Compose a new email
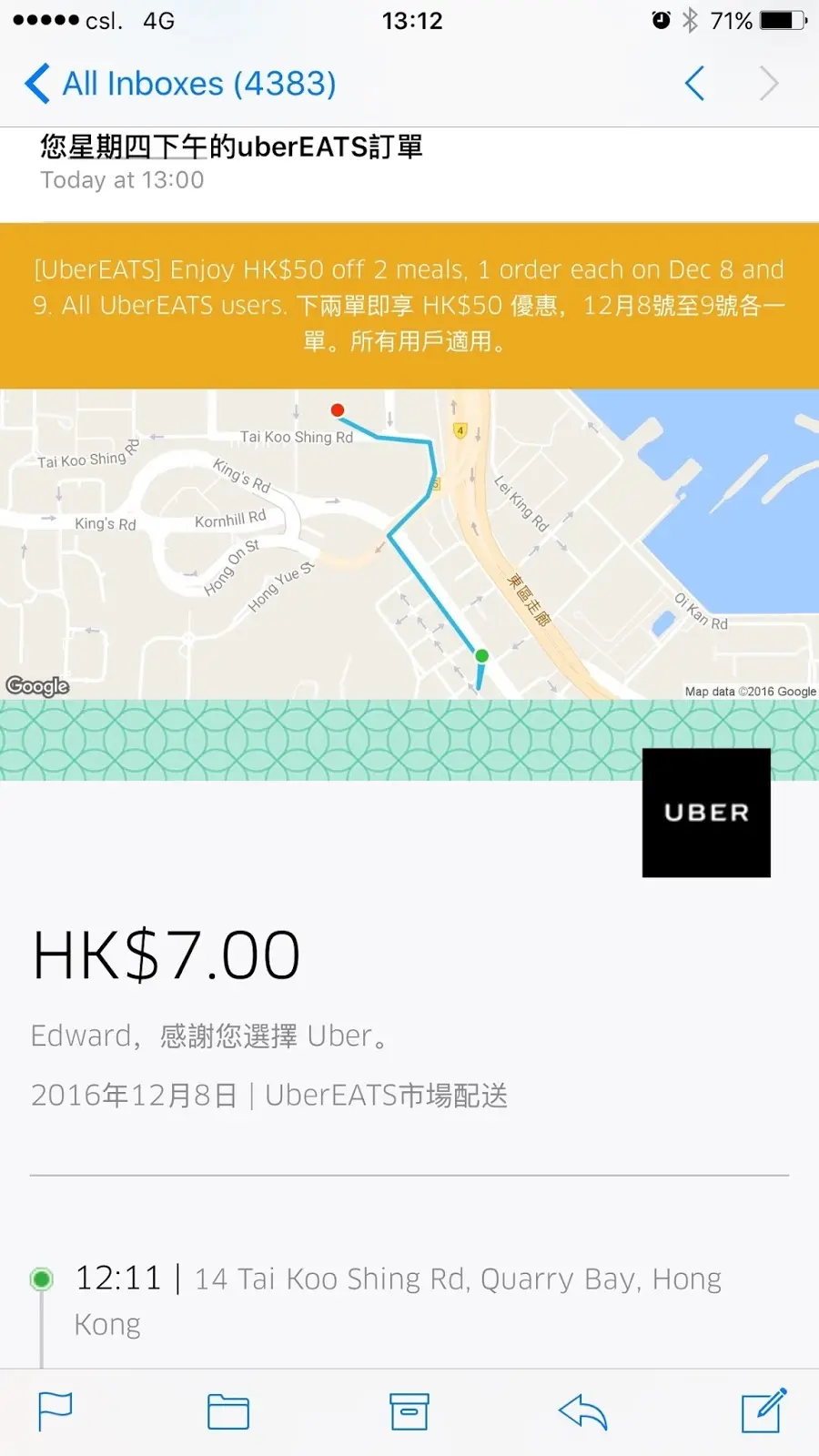Screen dimensions: 819x1456 pos(763,1411)
